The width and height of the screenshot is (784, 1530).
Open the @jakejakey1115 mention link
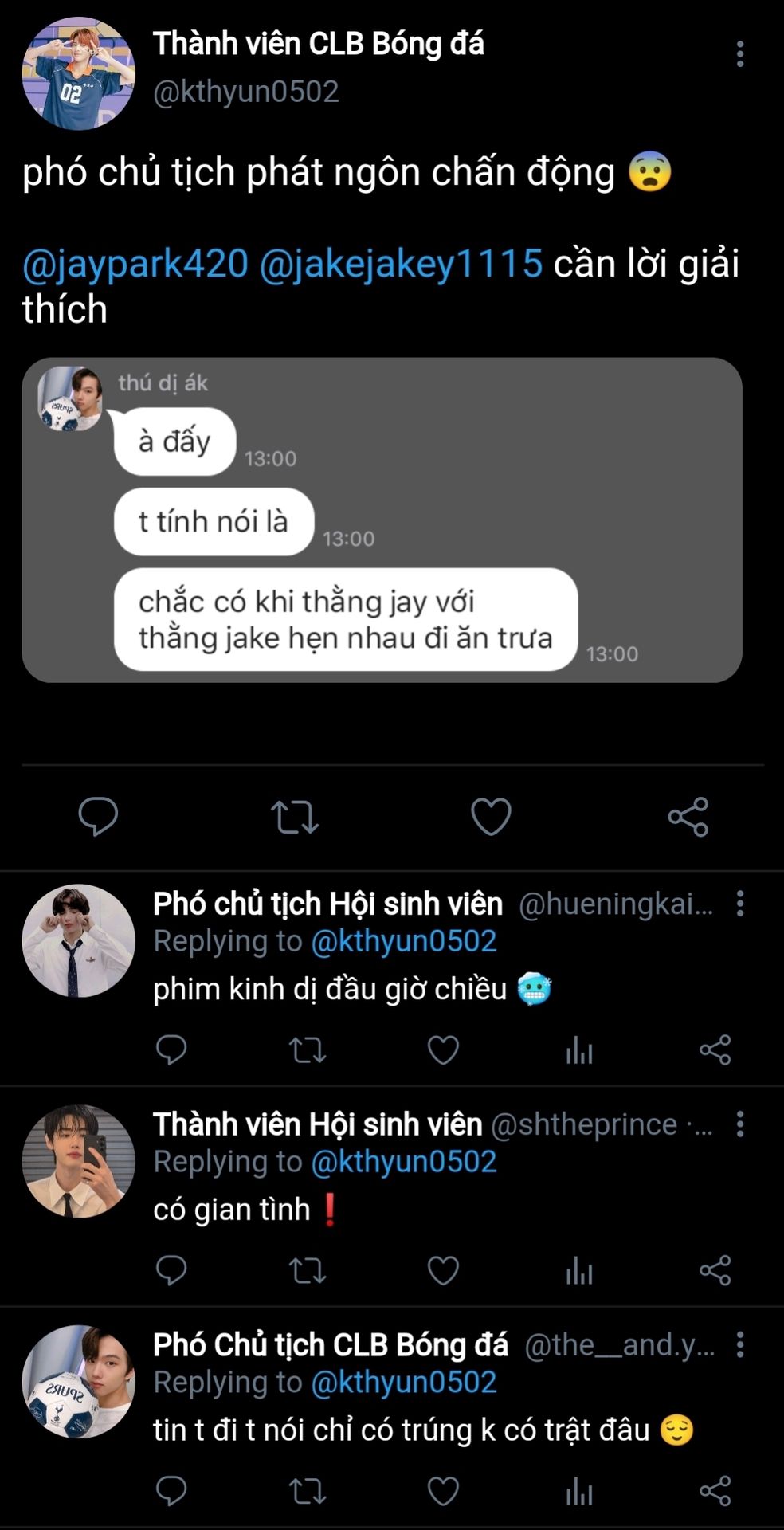coord(401,264)
